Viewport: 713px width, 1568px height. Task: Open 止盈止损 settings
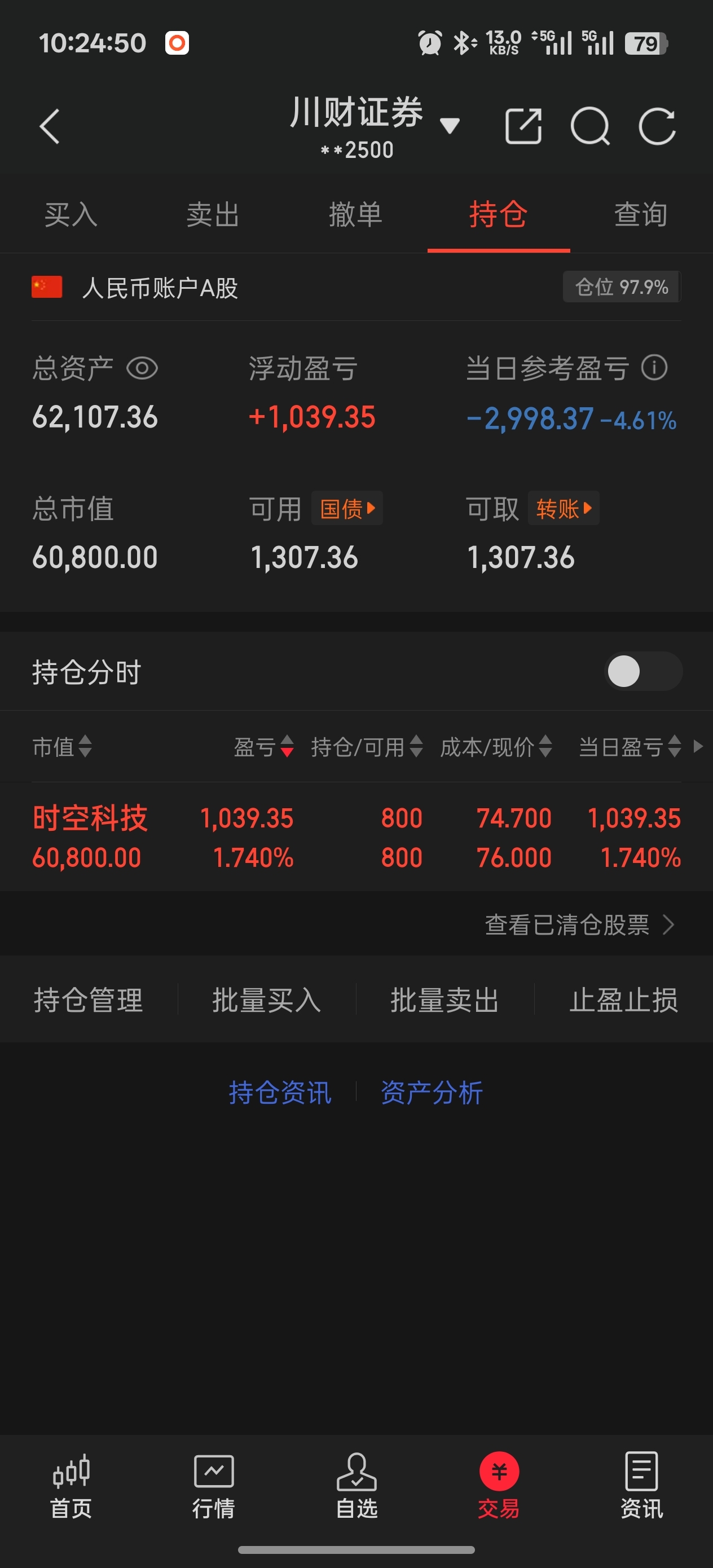point(623,1000)
